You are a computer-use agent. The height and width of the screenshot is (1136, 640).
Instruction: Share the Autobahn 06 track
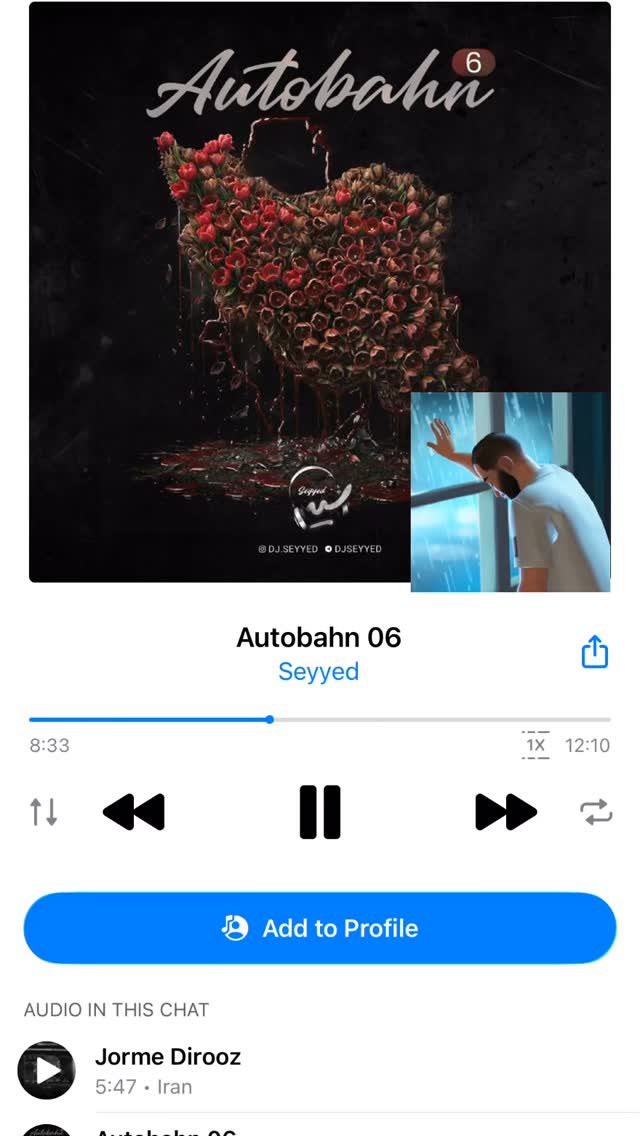pos(594,651)
